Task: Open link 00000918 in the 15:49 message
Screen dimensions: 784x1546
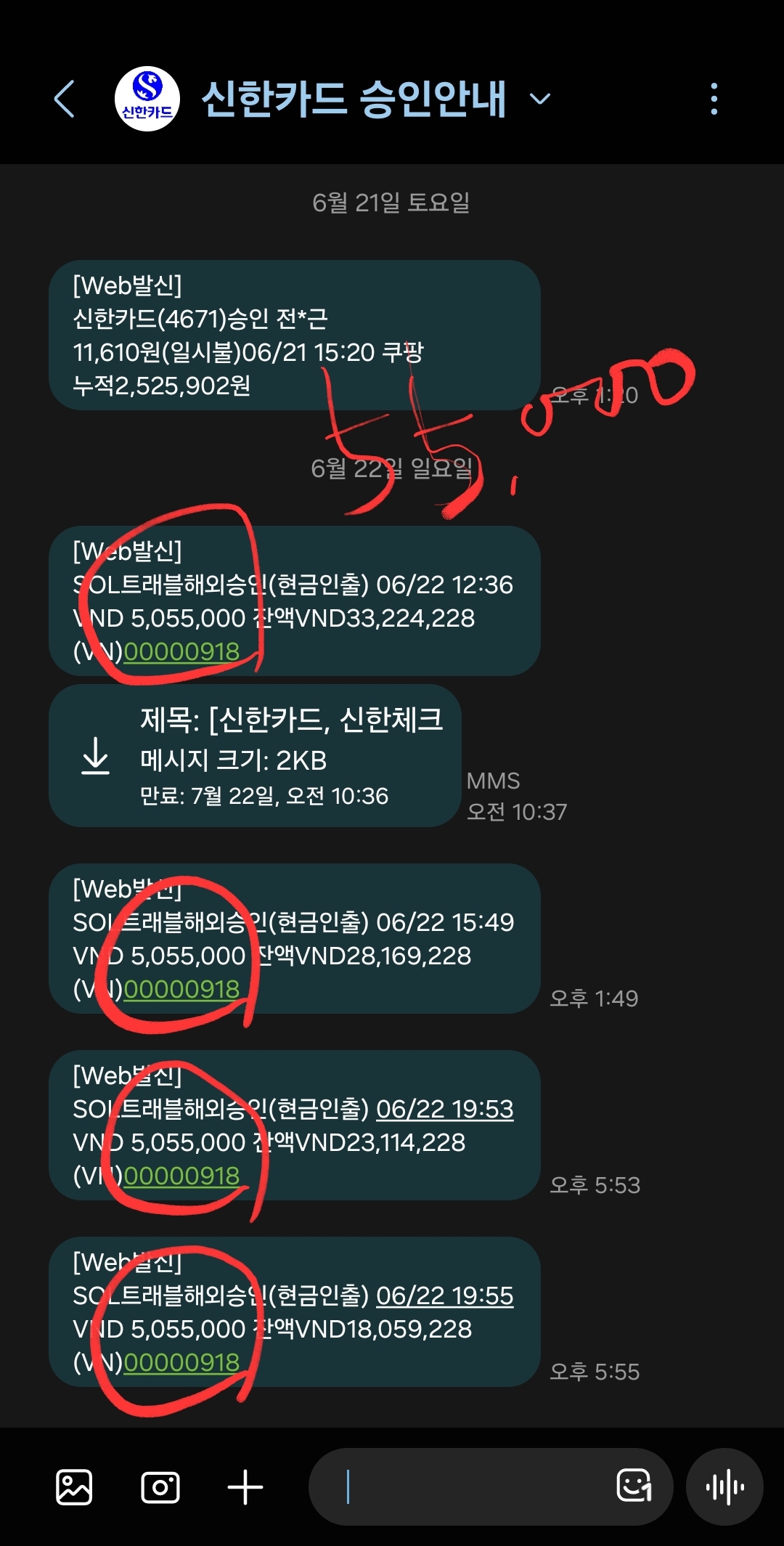Action: tap(181, 989)
